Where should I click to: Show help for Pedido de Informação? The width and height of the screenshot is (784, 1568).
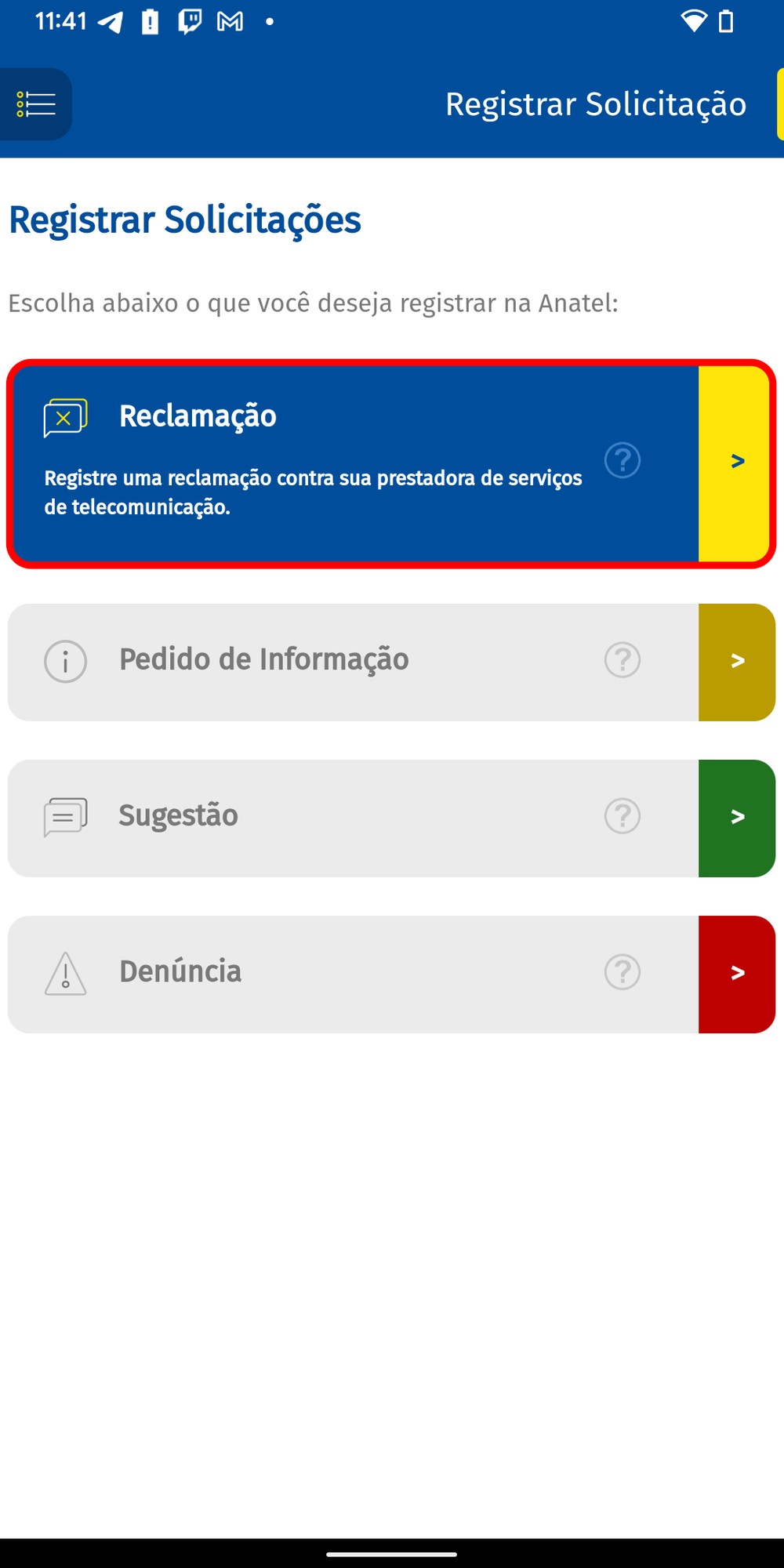(x=622, y=660)
